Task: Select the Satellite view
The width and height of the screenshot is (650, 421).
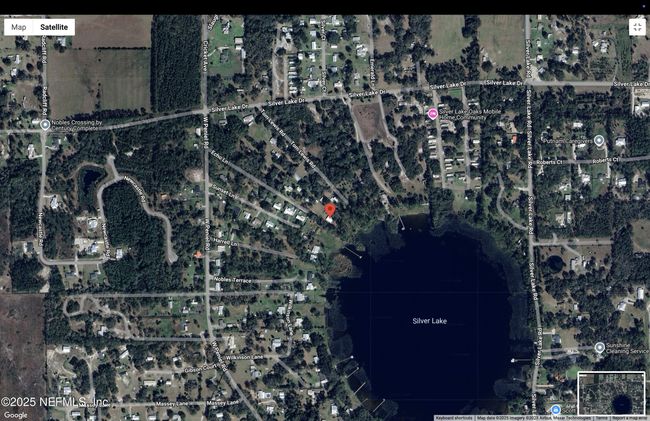Action: pos(54,27)
